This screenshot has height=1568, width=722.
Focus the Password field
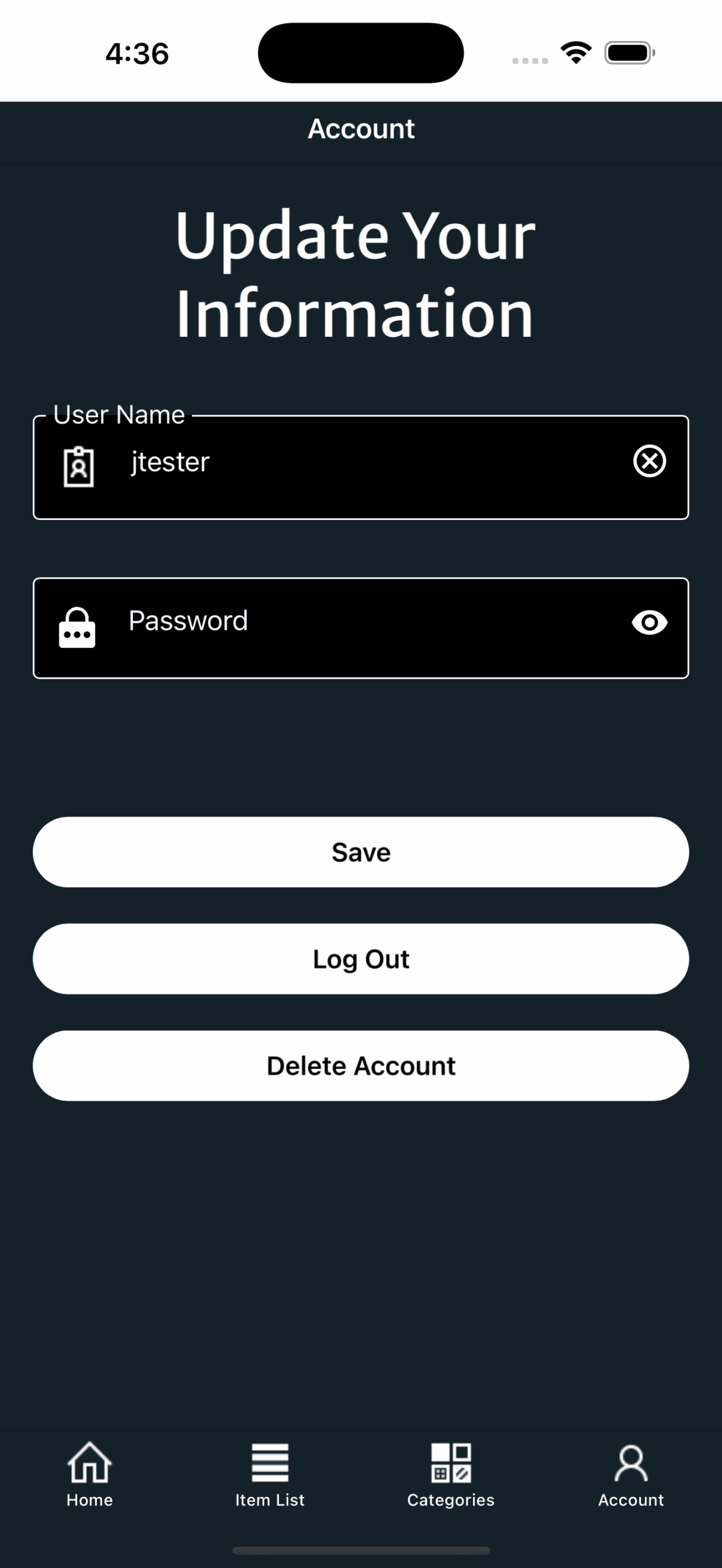point(368,623)
